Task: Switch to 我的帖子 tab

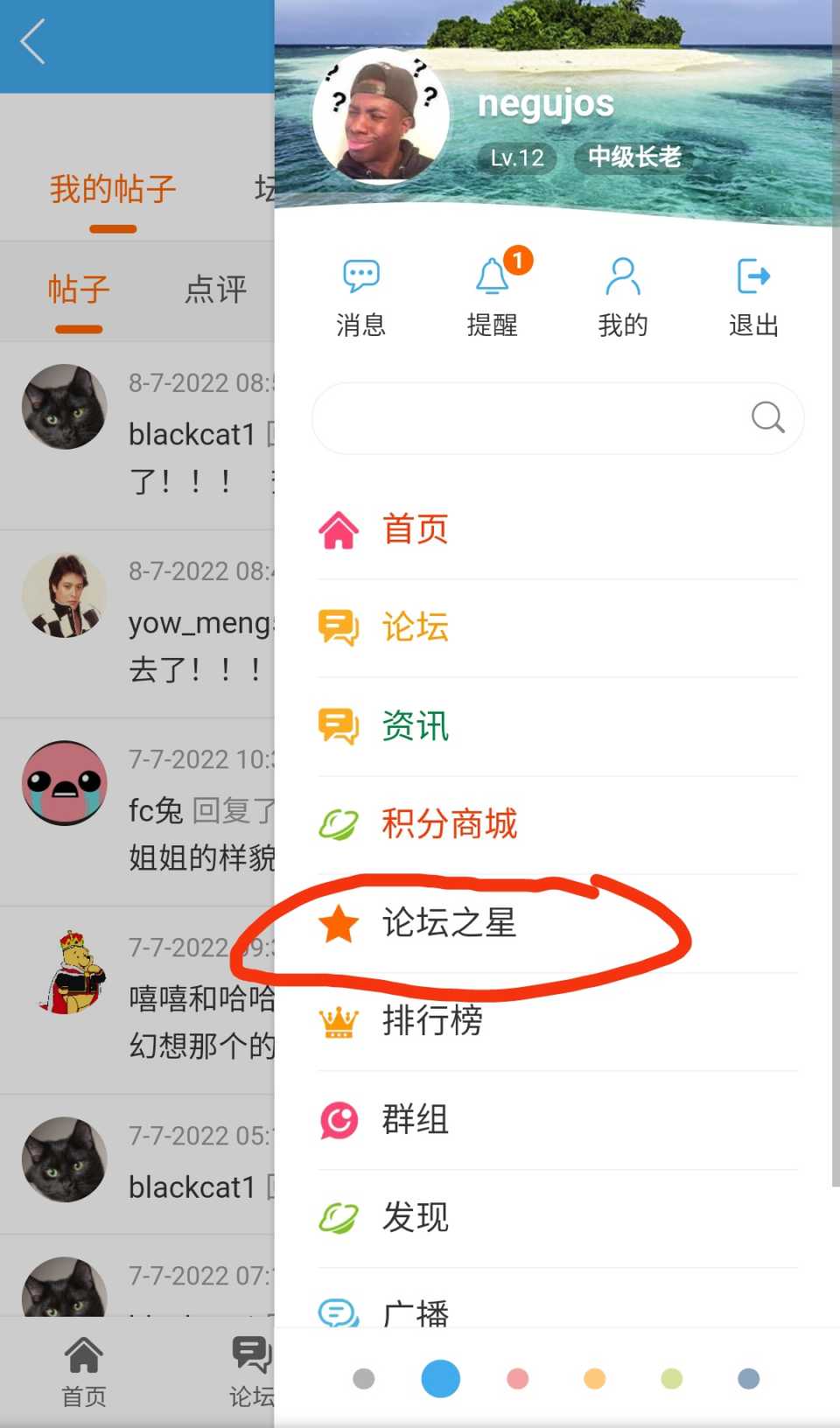Action: coord(113,190)
